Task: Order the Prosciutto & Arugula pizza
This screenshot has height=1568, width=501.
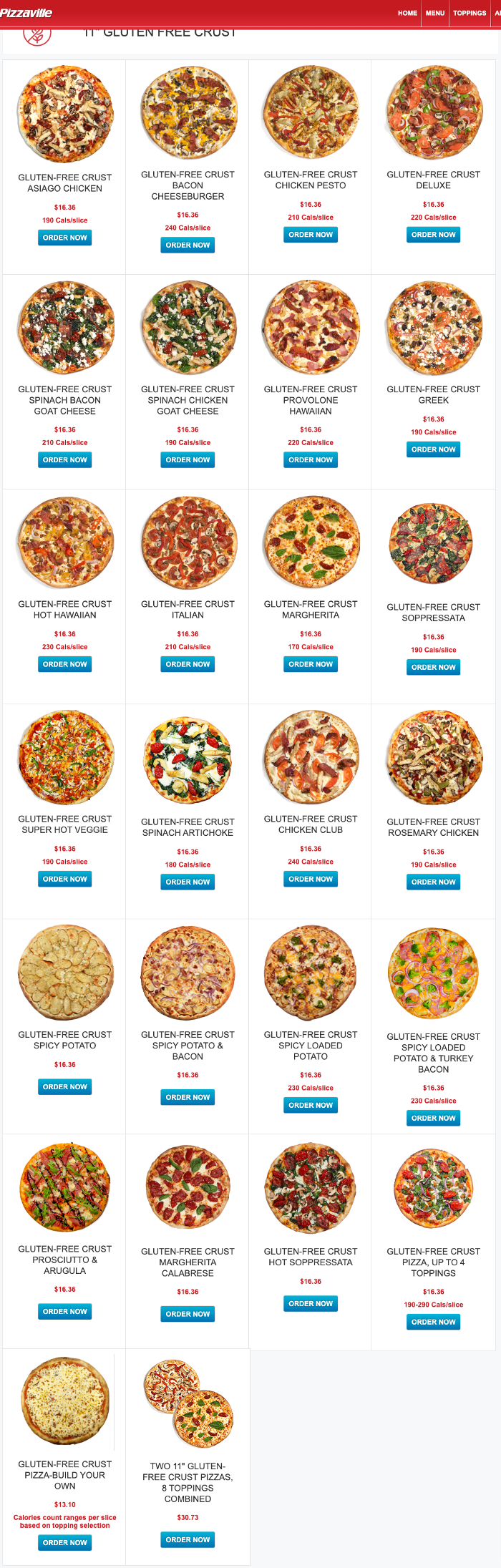Action: pos(64,1311)
